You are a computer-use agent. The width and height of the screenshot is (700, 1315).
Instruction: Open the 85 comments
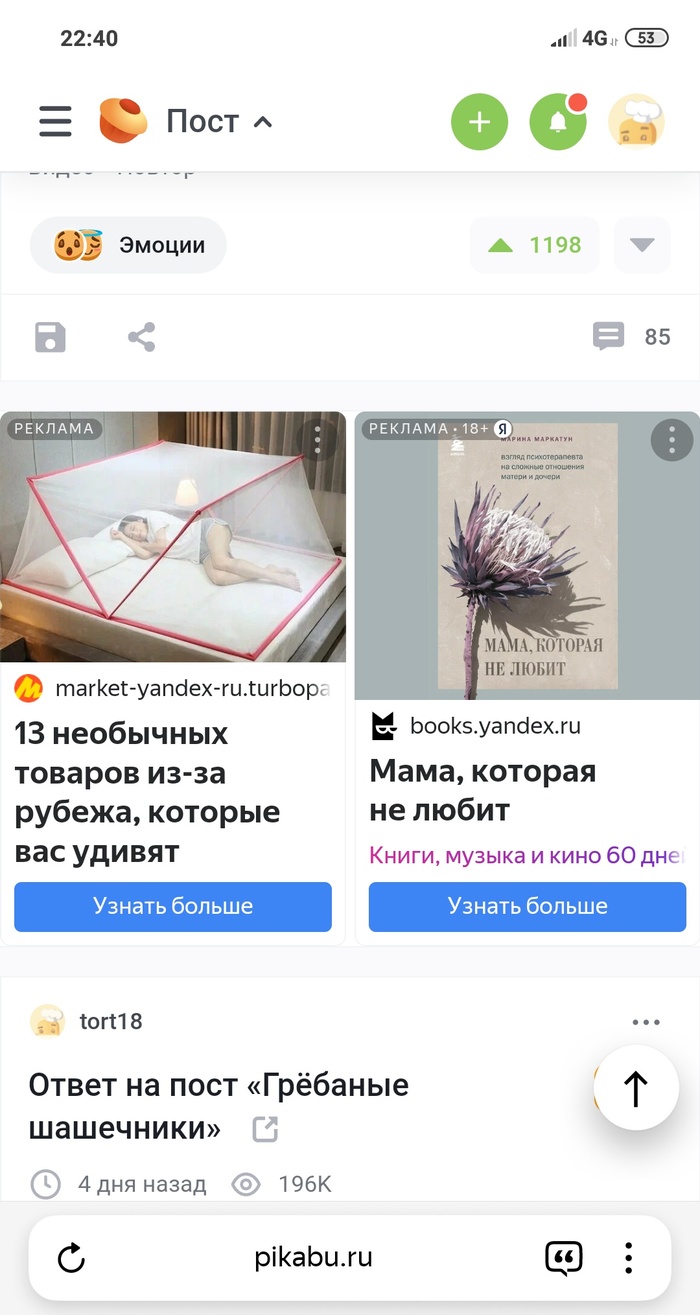pyautogui.click(x=632, y=337)
